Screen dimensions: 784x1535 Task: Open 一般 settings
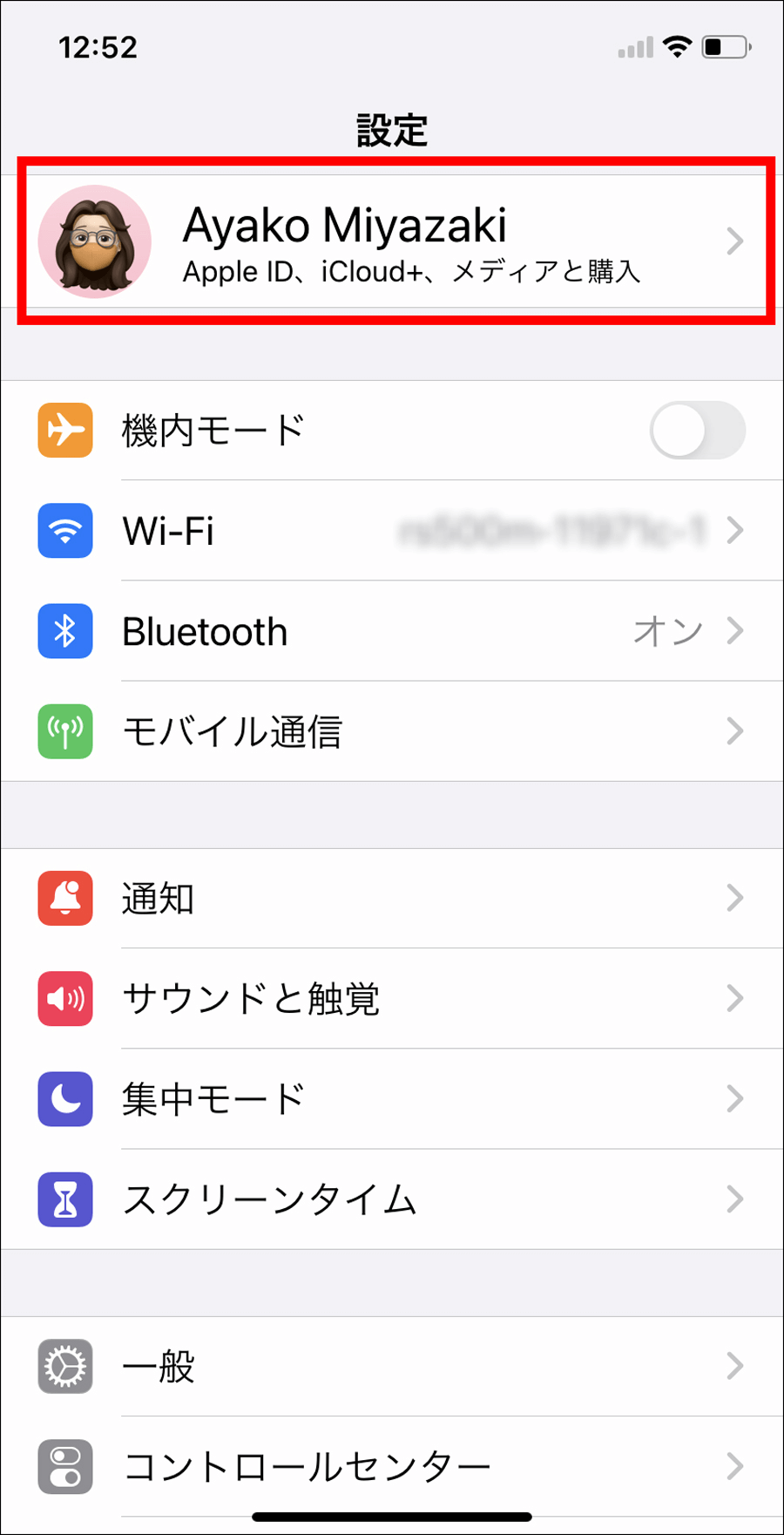[x=392, y=1366]
